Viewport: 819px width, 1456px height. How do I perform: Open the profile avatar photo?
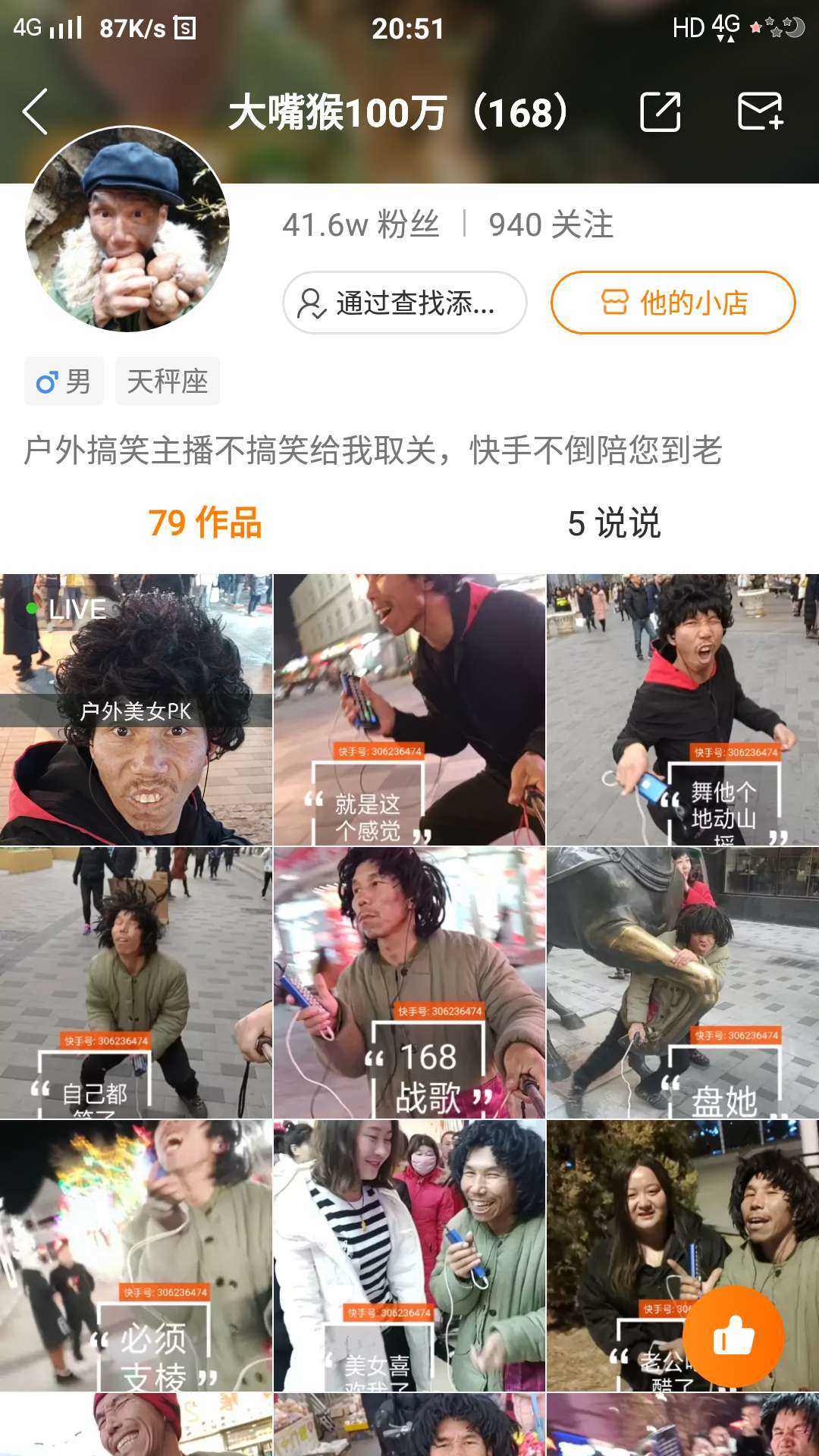(x=127, y=229)
